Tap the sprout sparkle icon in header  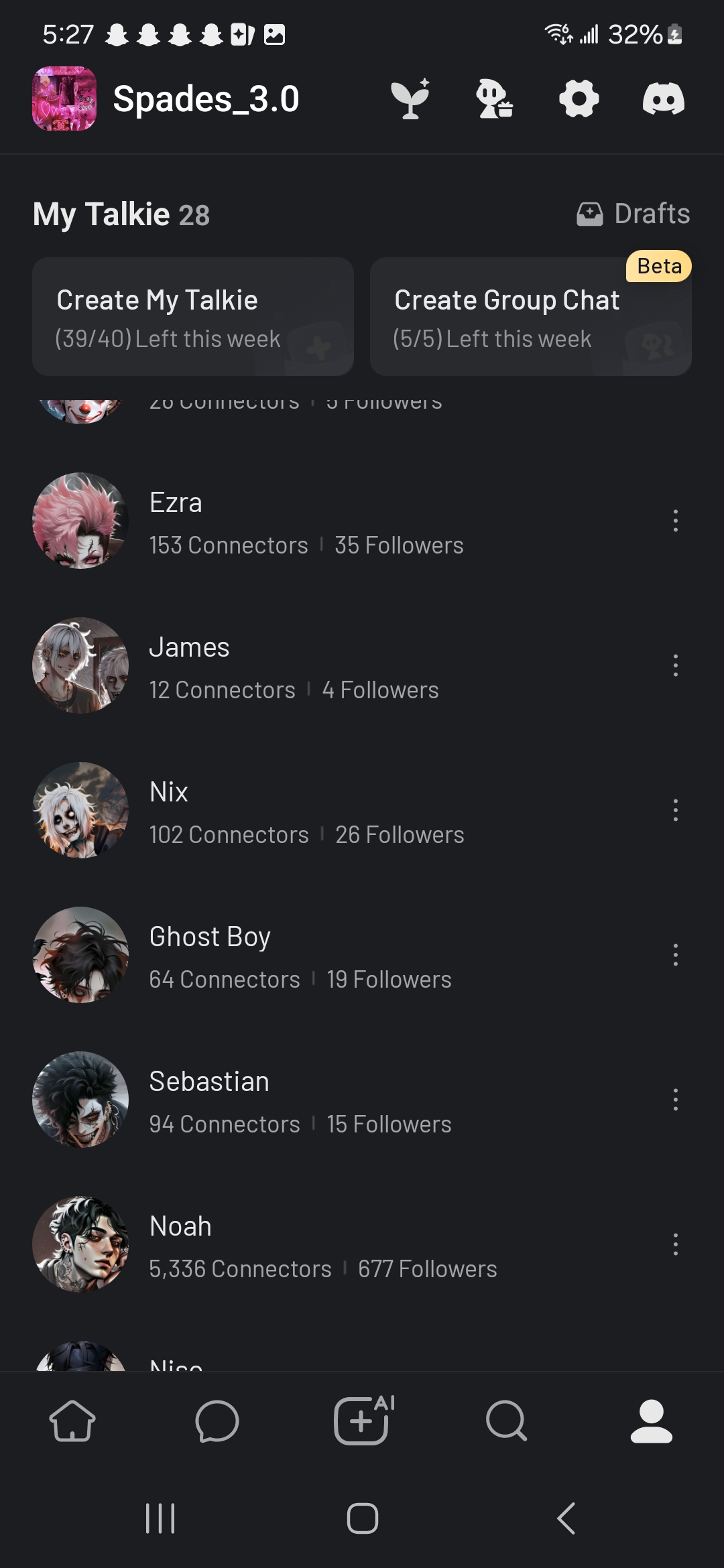coord(410,99)
